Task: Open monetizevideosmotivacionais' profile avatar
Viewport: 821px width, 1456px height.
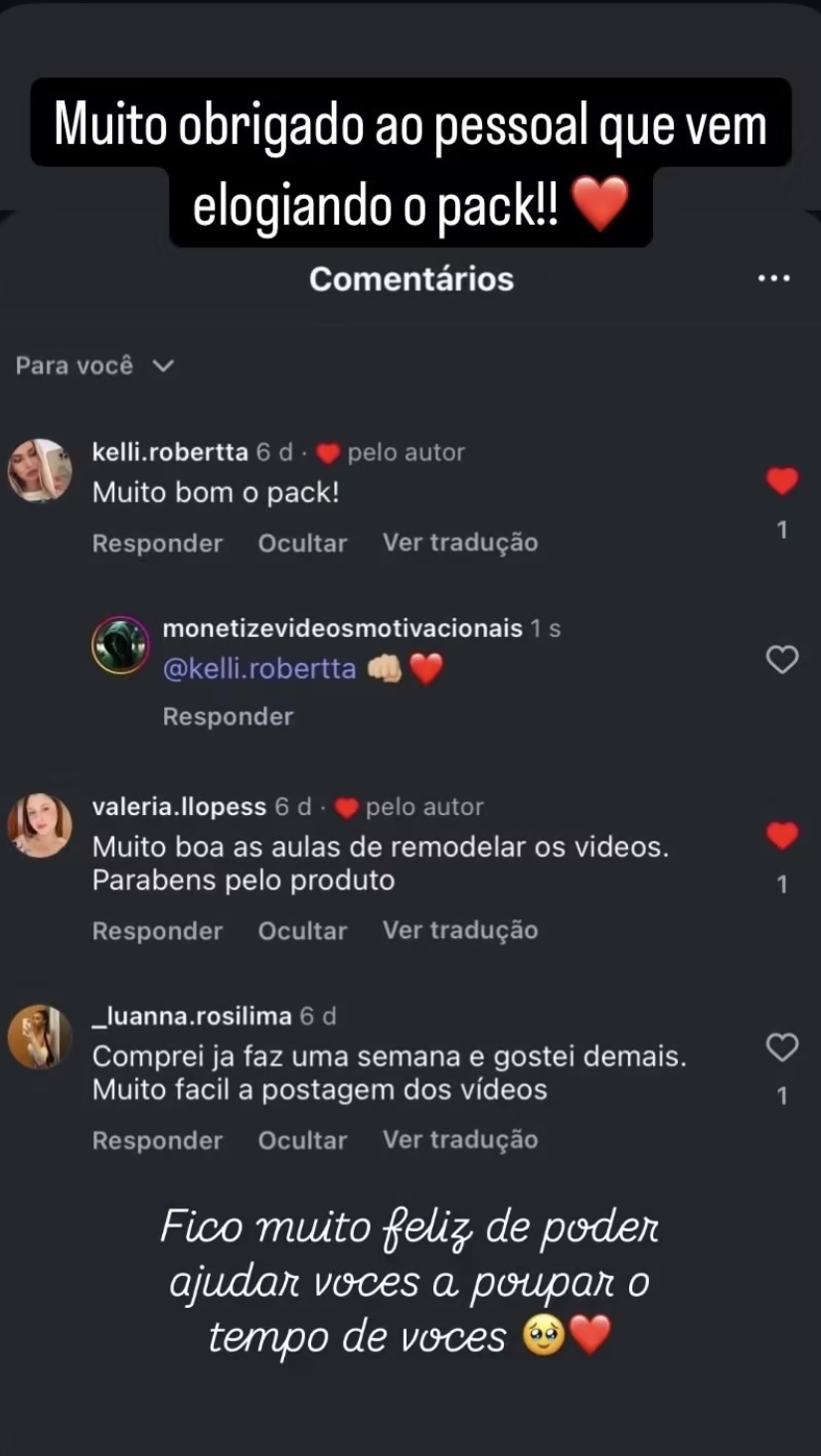Action: click(119, 644)
